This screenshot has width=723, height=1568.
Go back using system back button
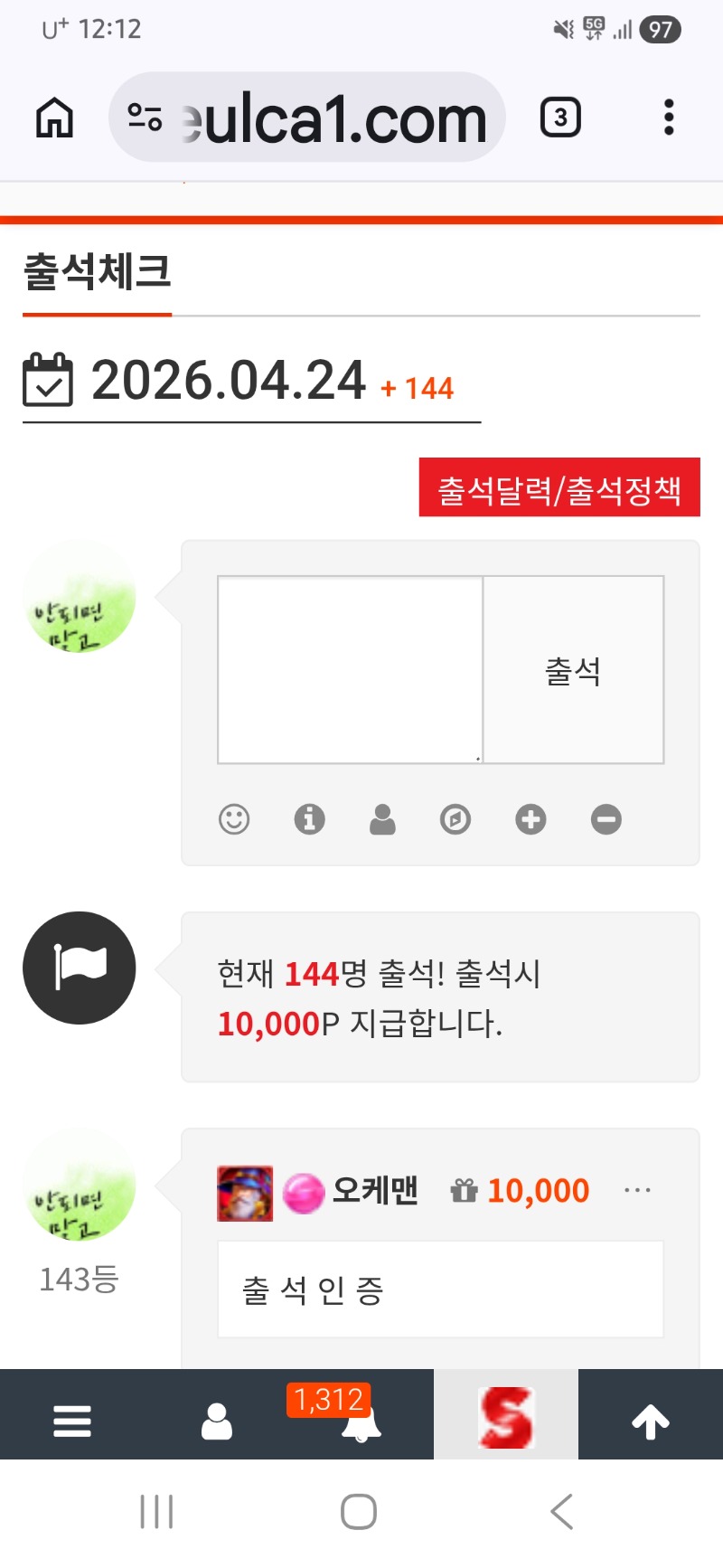pos(561,1511)
